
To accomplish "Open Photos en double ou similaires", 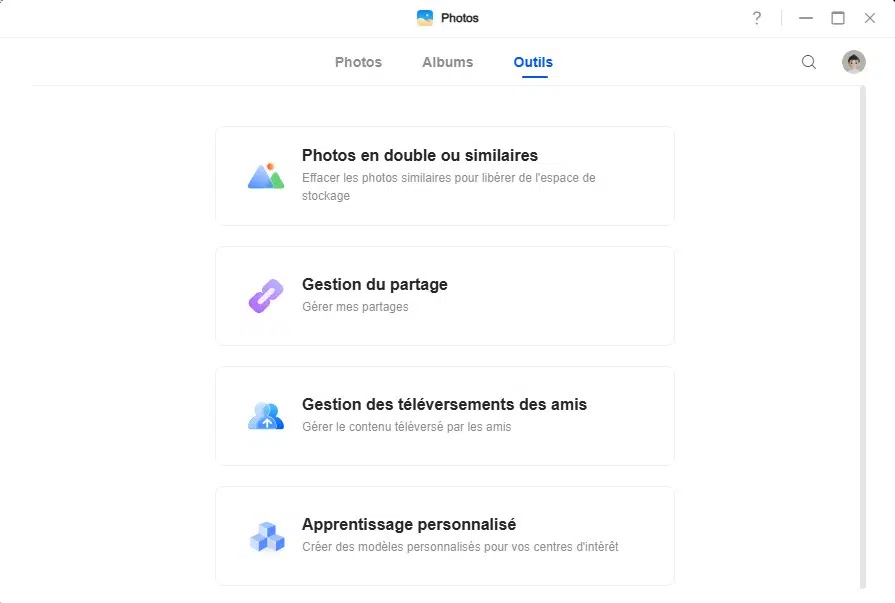I will click(x=444, y=176).
